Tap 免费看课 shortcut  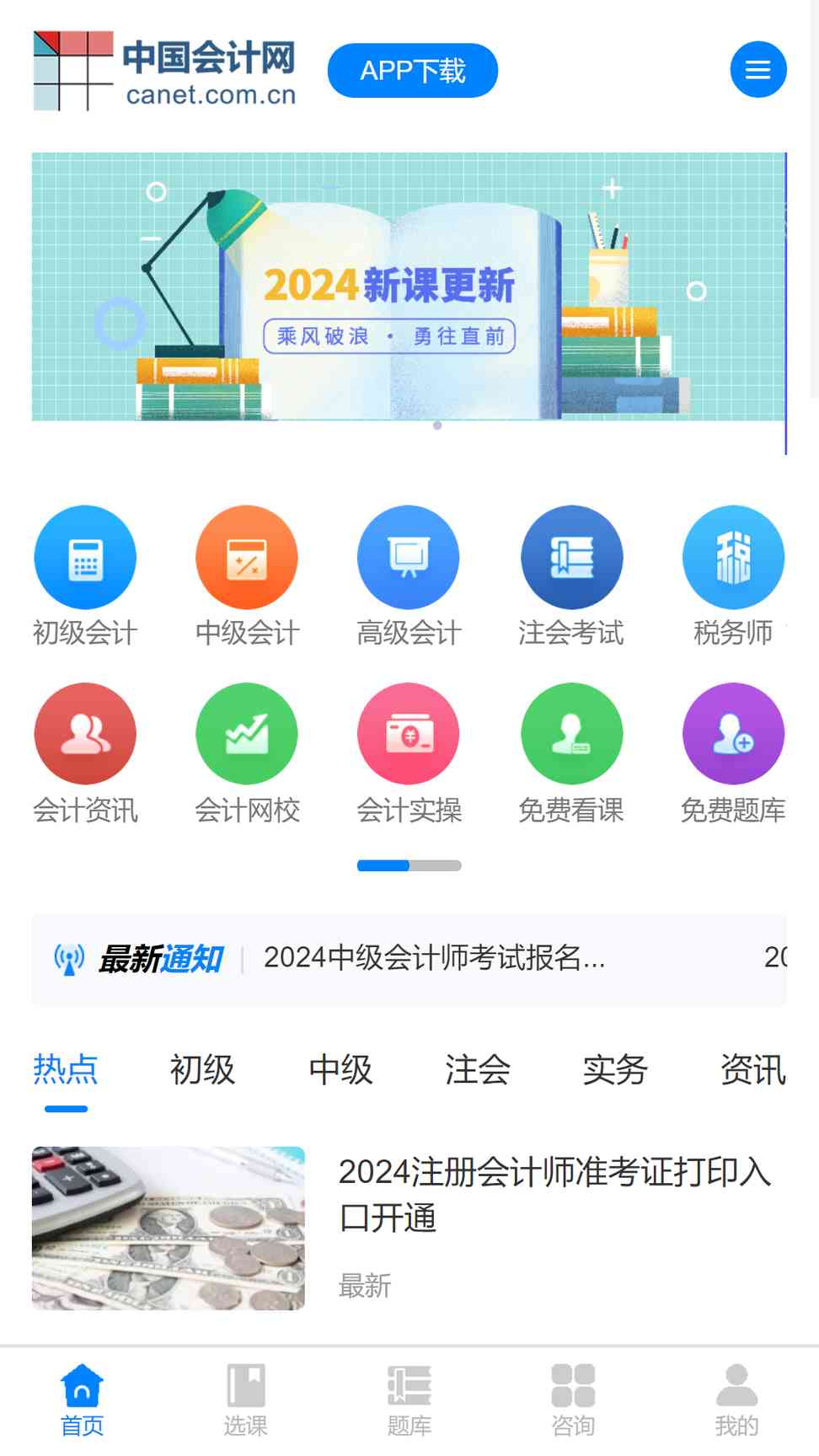(x=571, y=754)
